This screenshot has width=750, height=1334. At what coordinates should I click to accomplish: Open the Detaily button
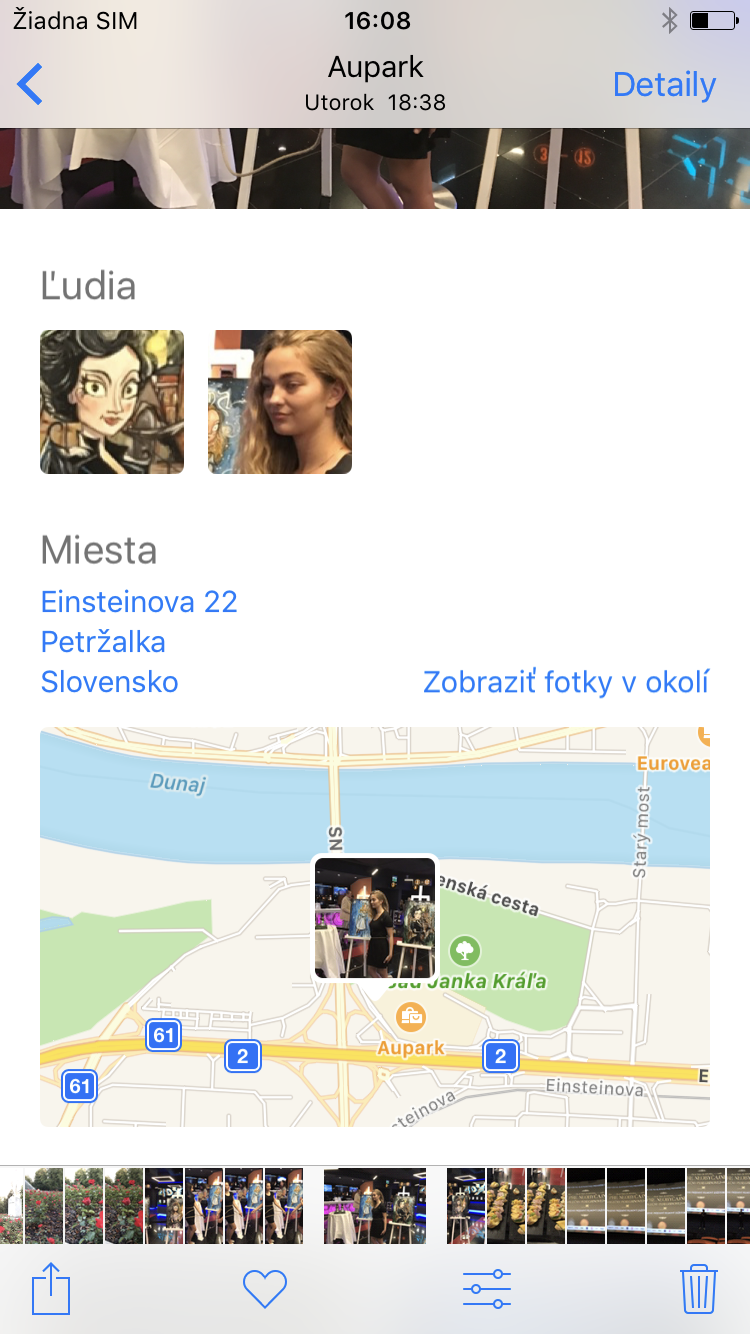(664, 85)
